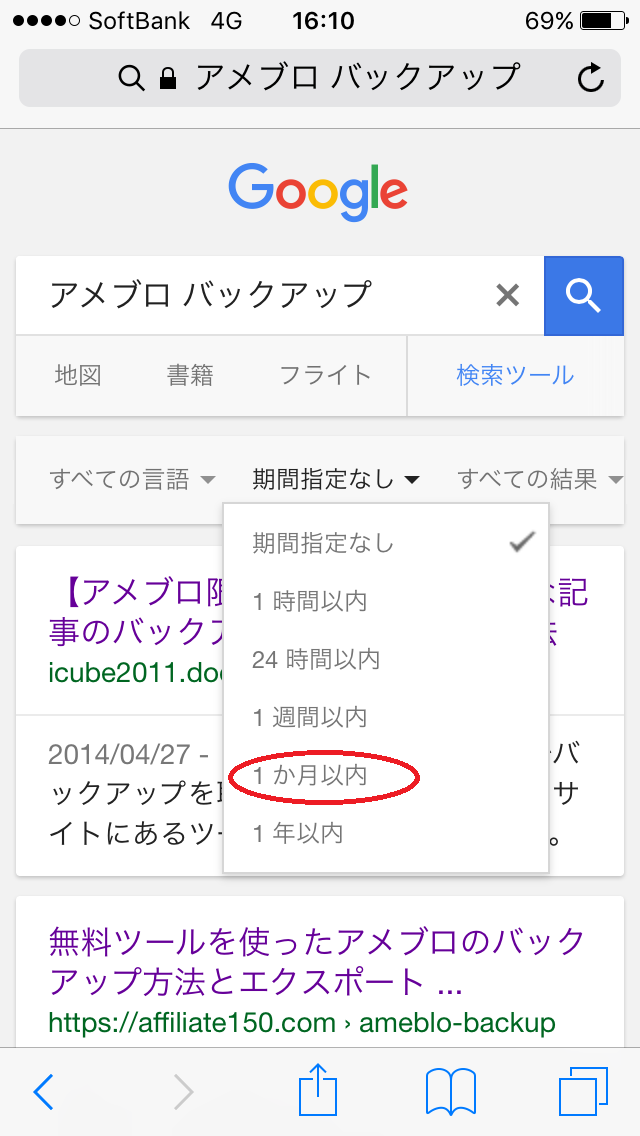Switch to the フライト tab
Image resolution: width=640 pixels, height=1136 pixels.
point(325,375)
